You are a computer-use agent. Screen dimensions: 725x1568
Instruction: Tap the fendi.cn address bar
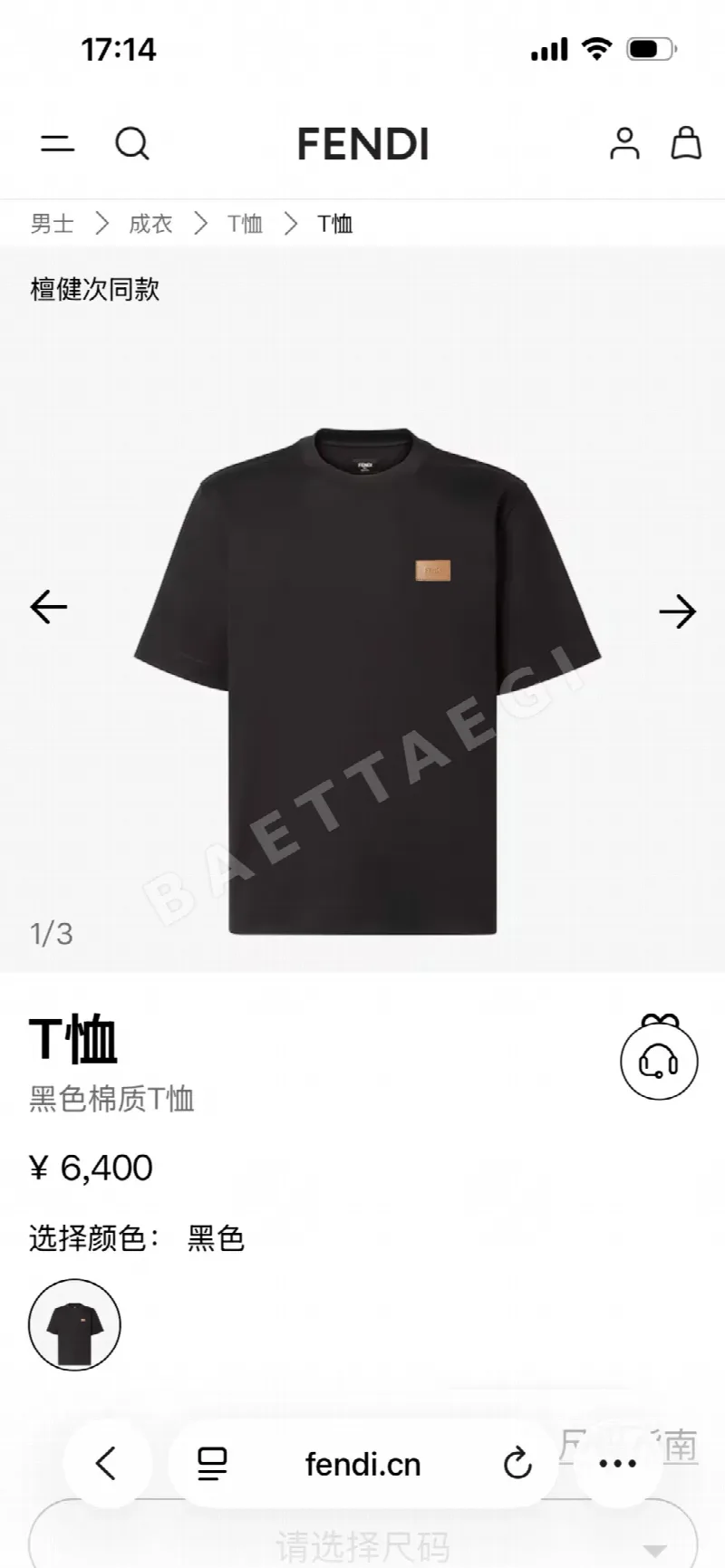click(x=362, y=1464)
